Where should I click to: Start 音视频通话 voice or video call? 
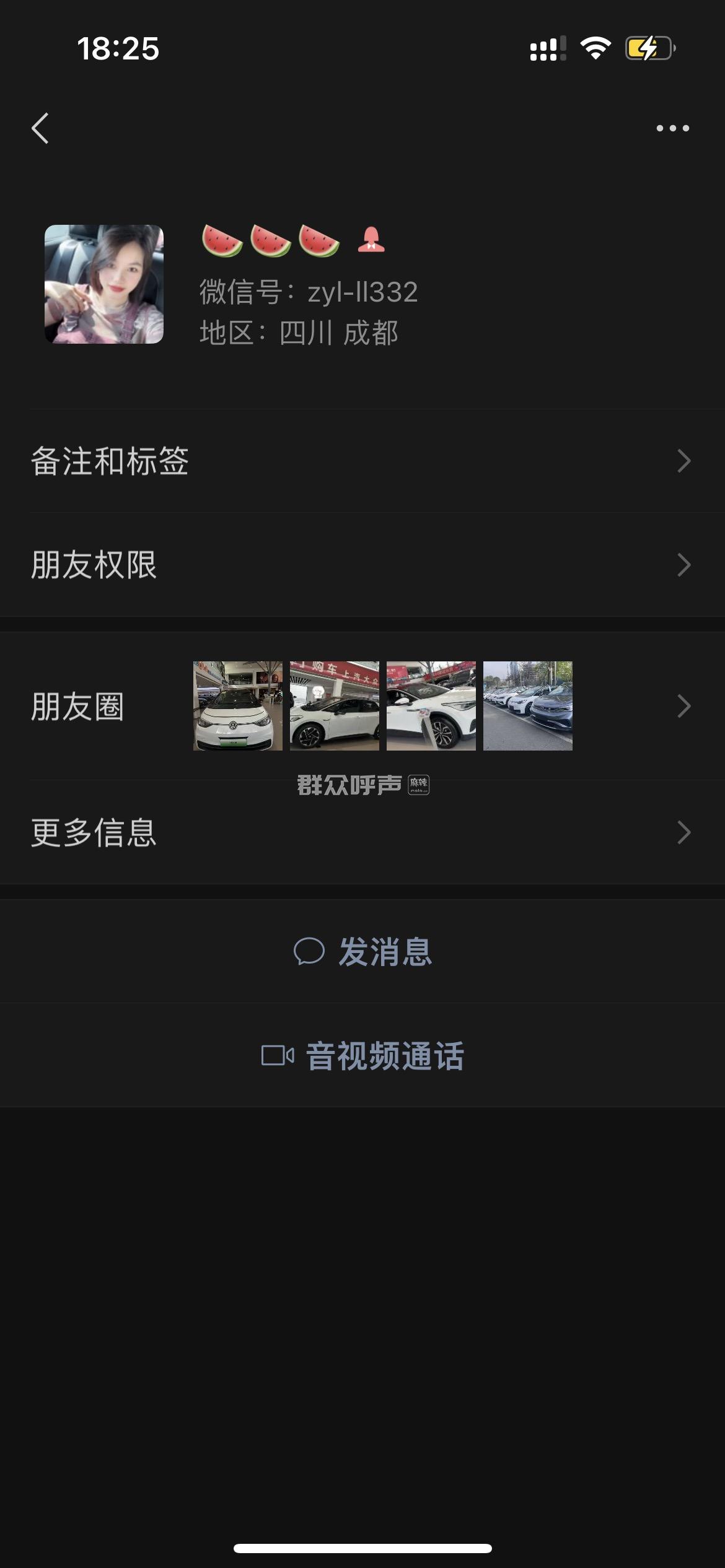(x=362, y=1055)
